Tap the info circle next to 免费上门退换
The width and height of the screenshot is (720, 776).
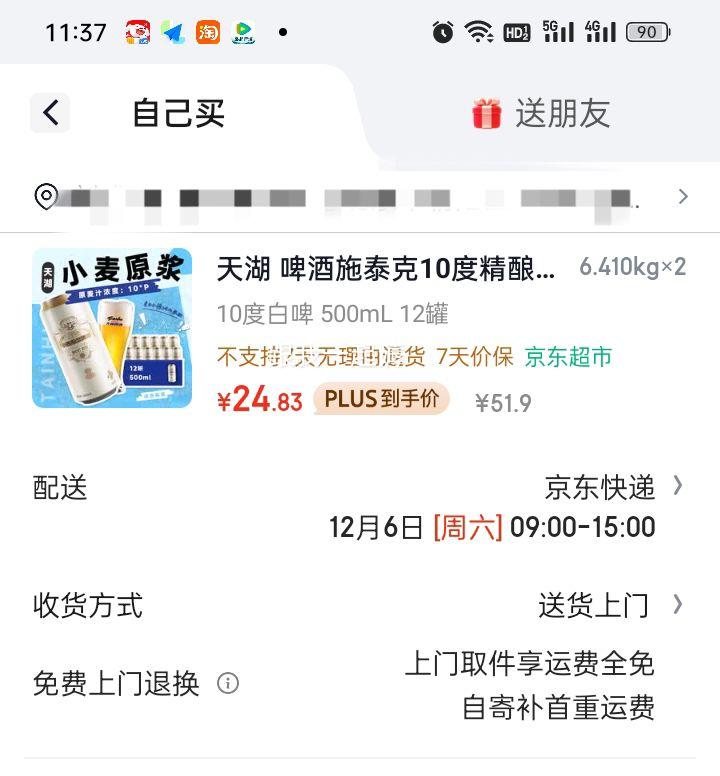point(229,684)
